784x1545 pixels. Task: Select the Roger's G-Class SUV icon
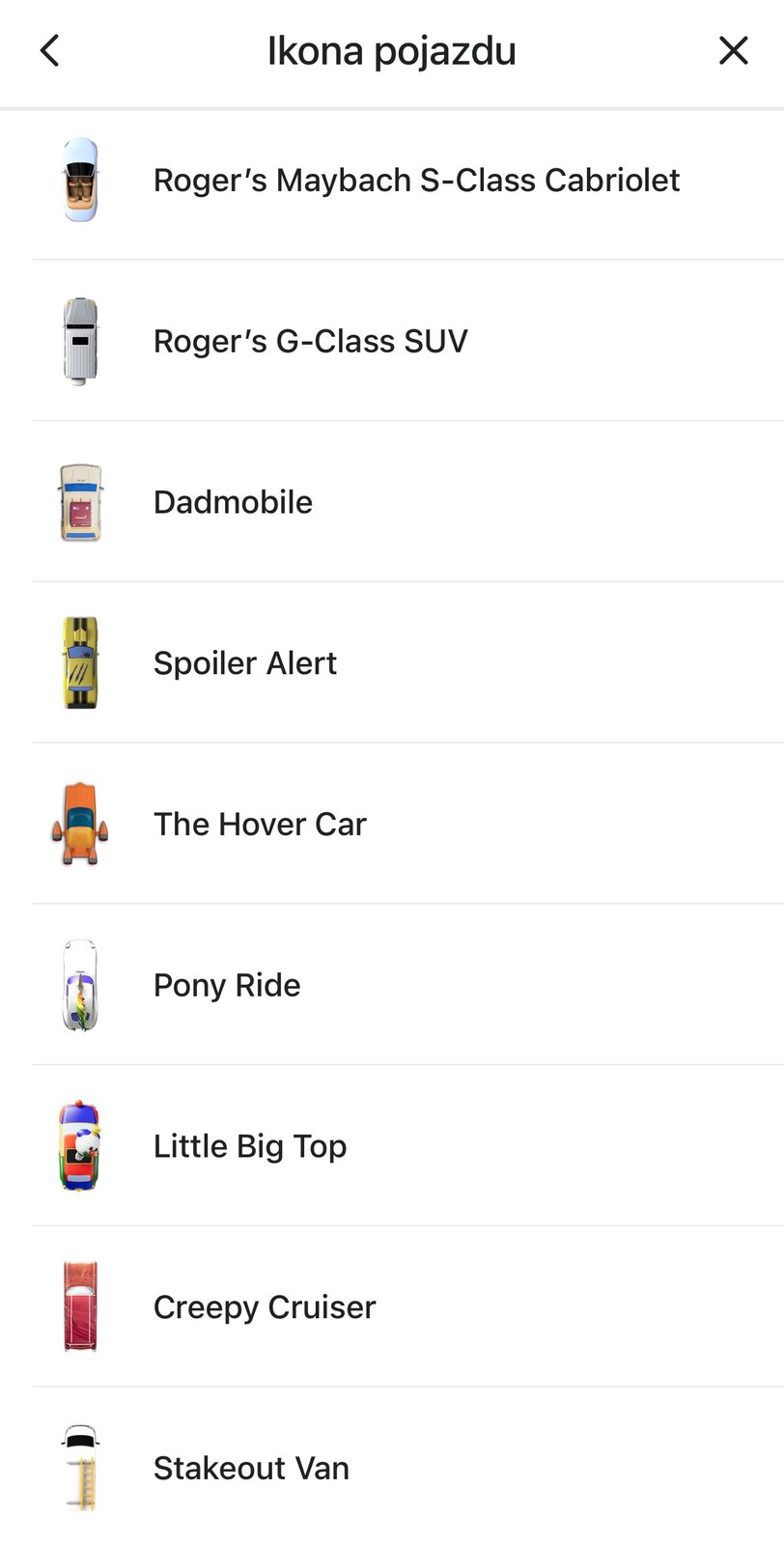click(x=82, y=341)
